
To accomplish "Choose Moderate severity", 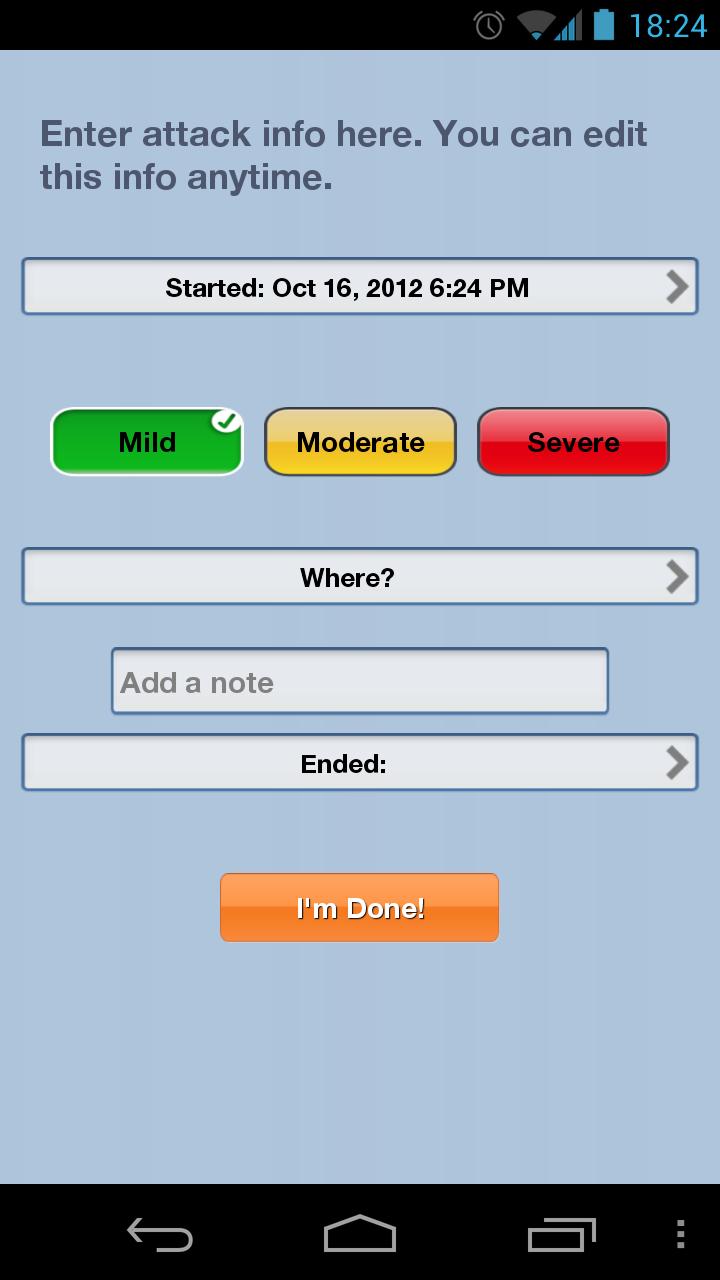I will click(360, 442).
